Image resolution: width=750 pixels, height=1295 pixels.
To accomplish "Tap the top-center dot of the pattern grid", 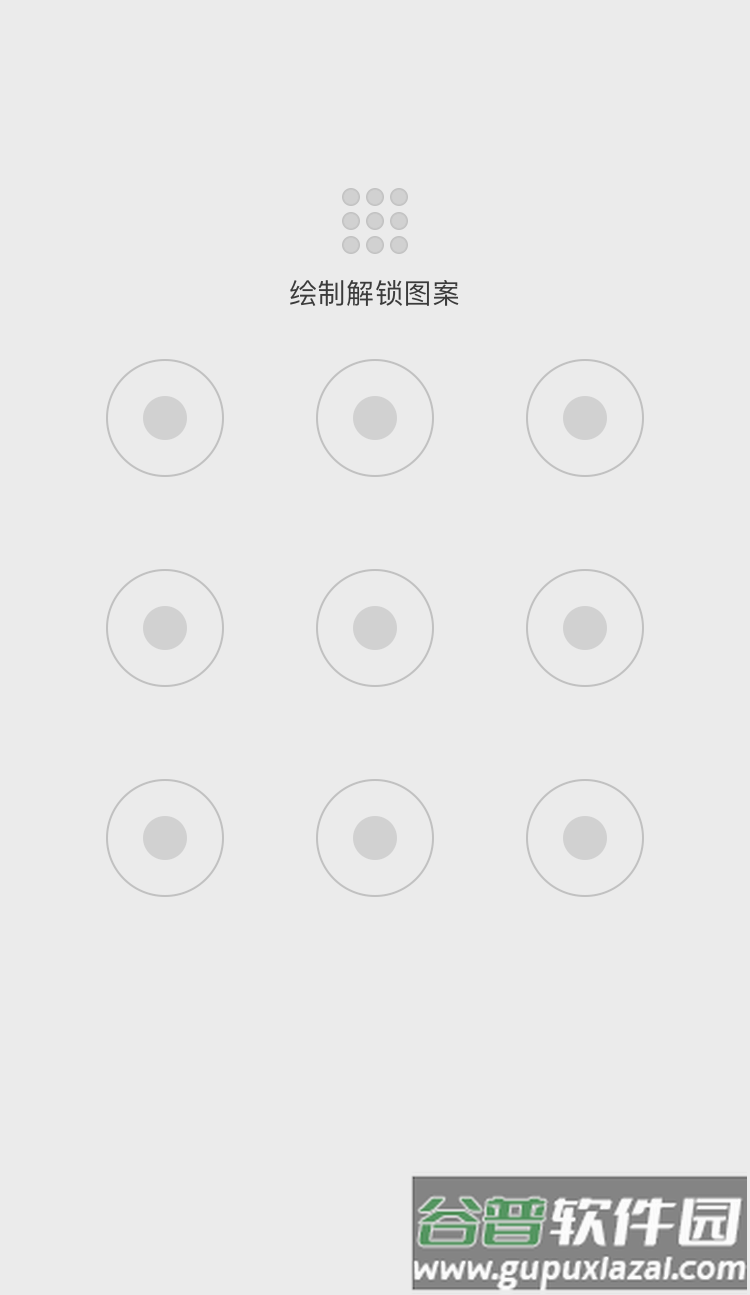I will coord(375,418).
